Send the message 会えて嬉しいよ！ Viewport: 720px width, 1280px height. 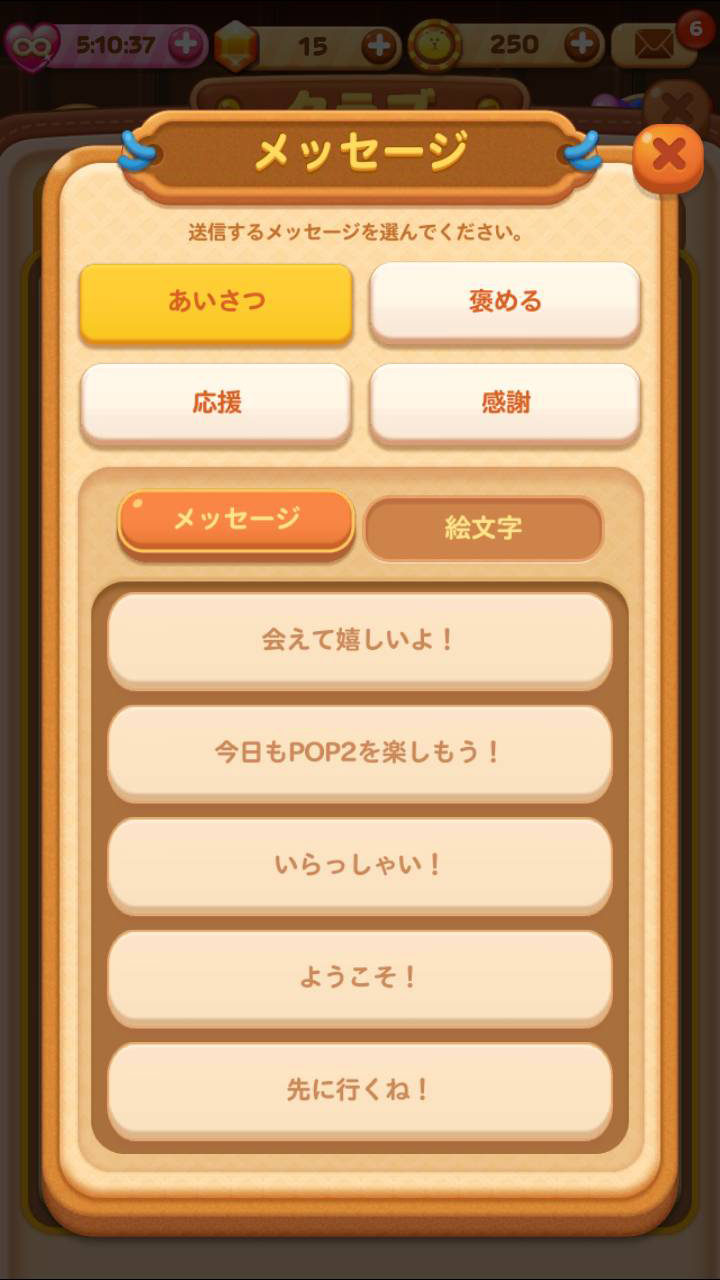pos(359,640)
